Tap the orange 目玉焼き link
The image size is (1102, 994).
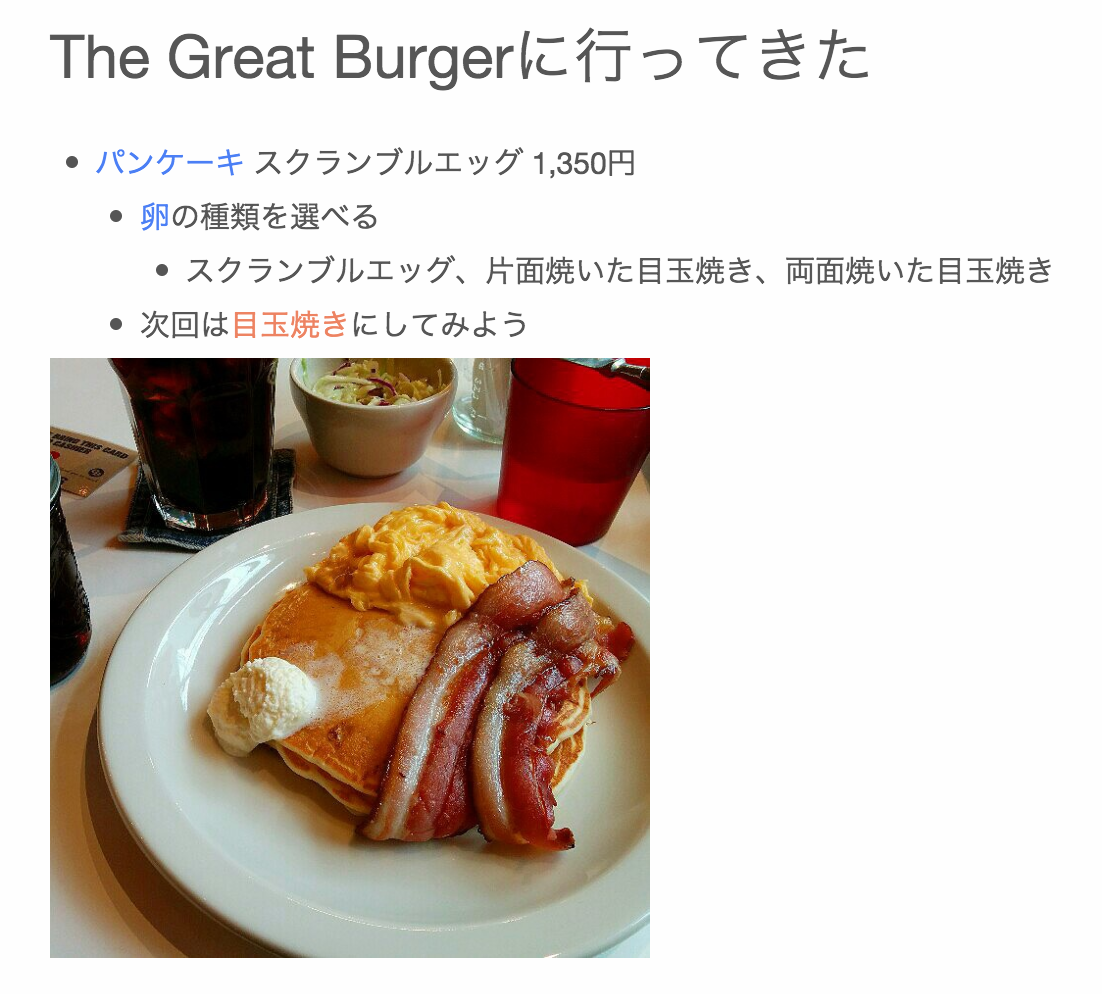tap(290, 324)
